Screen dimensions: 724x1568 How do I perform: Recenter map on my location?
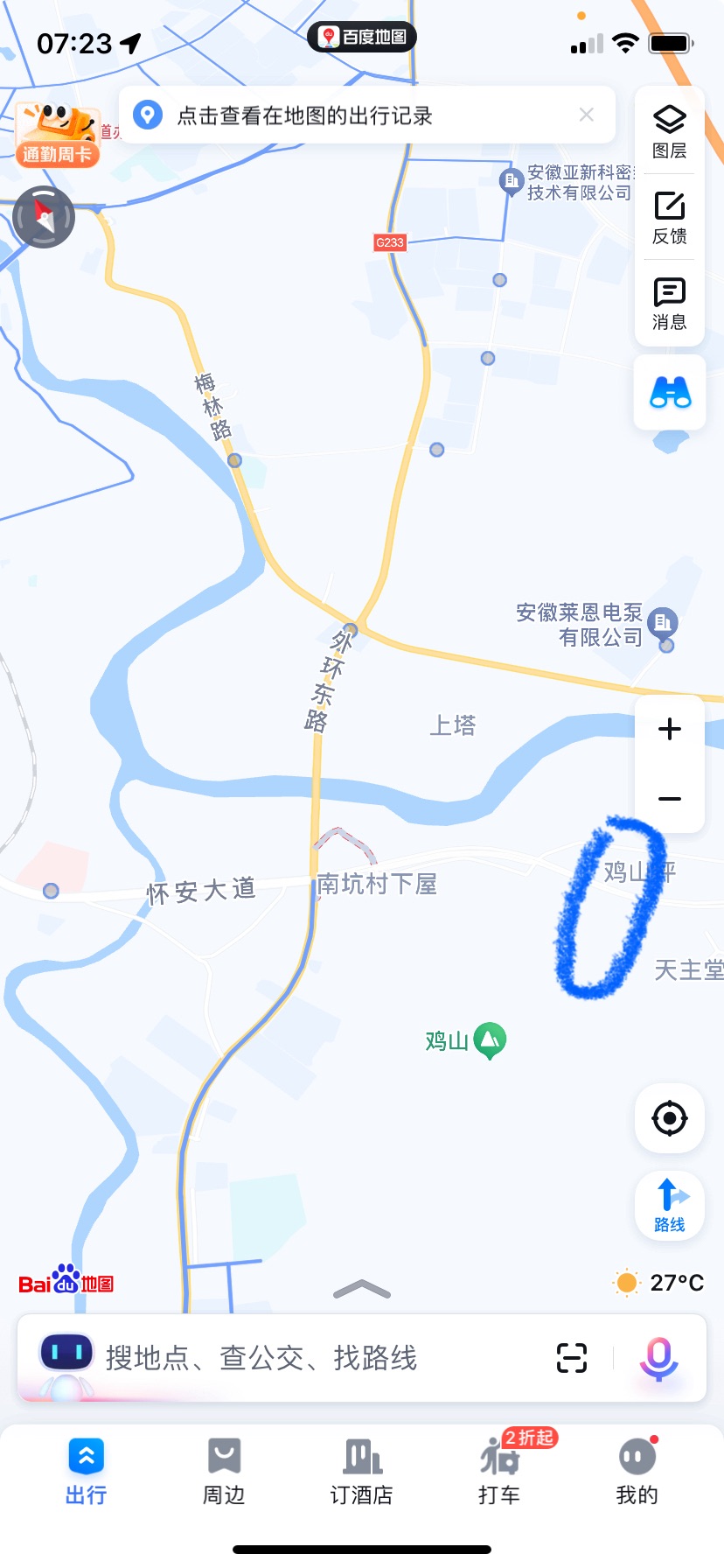tap(670, 1118)
